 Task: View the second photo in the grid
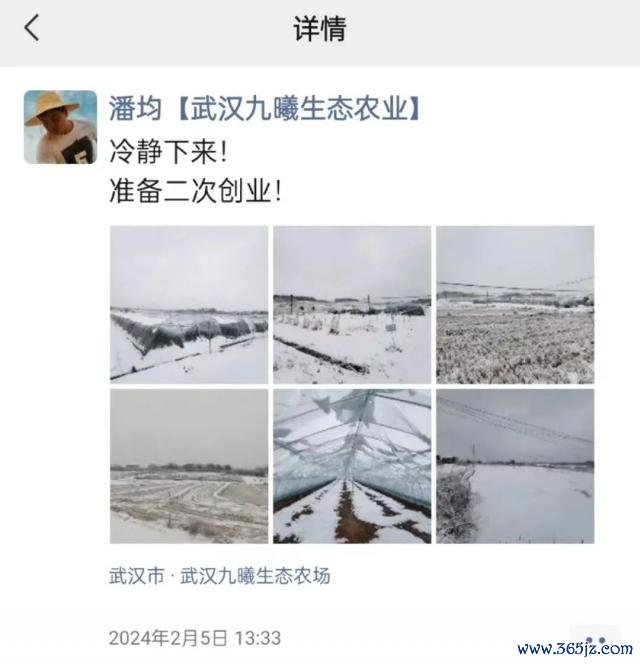tap(352, 304)
